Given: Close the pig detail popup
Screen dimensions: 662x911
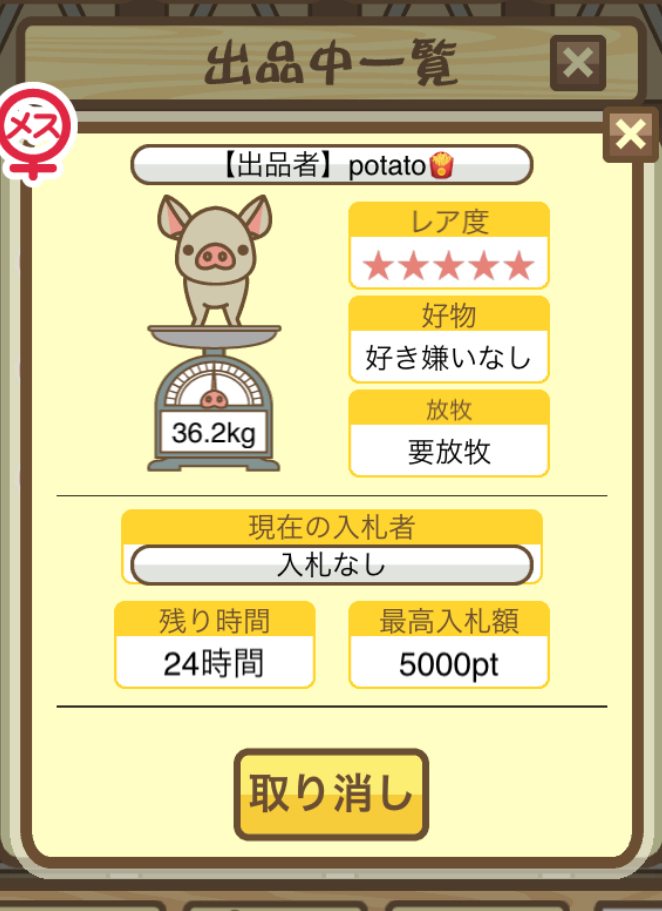Looking at the screenshot, I should coord(631,134).
